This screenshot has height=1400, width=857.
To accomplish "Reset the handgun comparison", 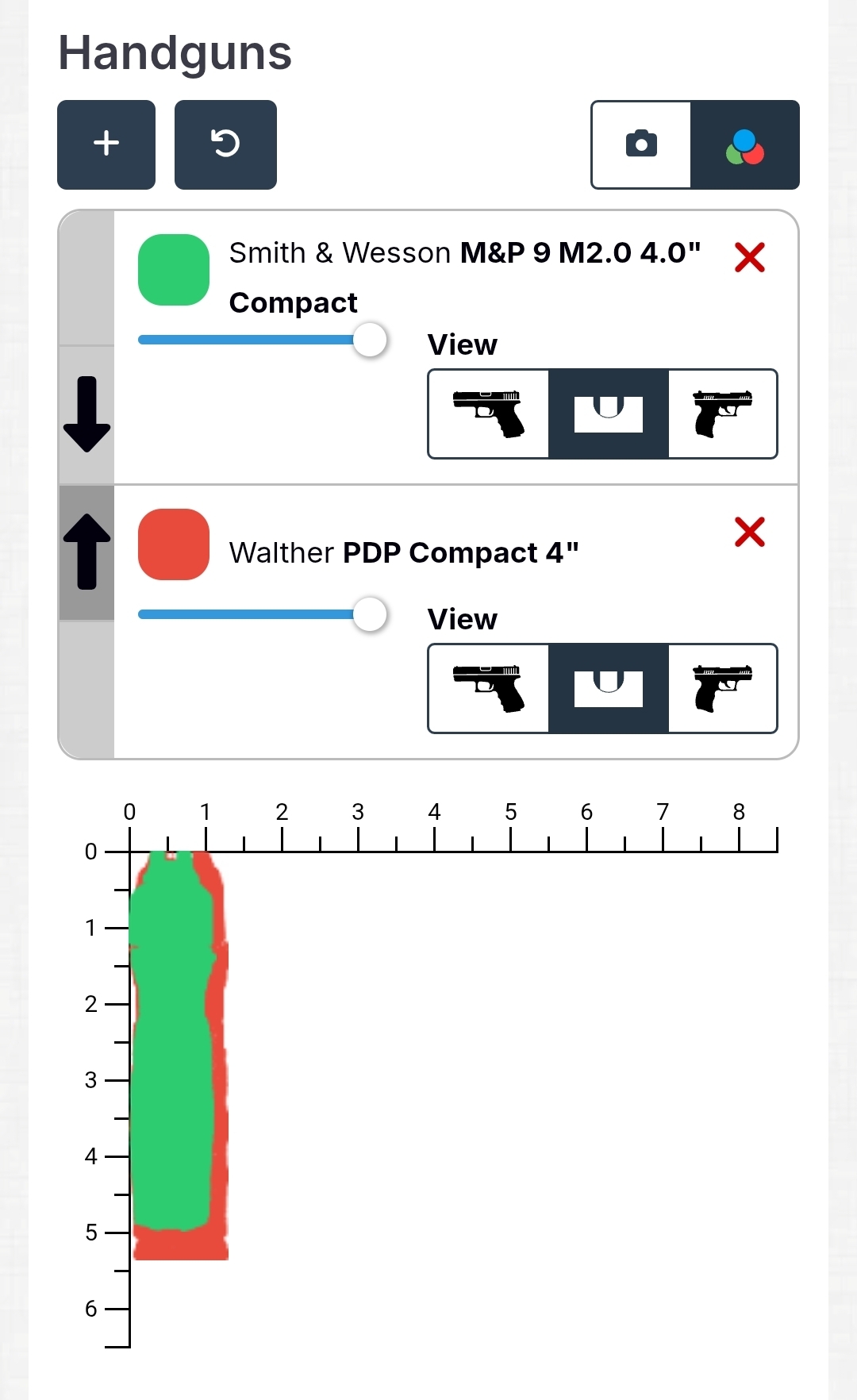I will click(225, 144).
